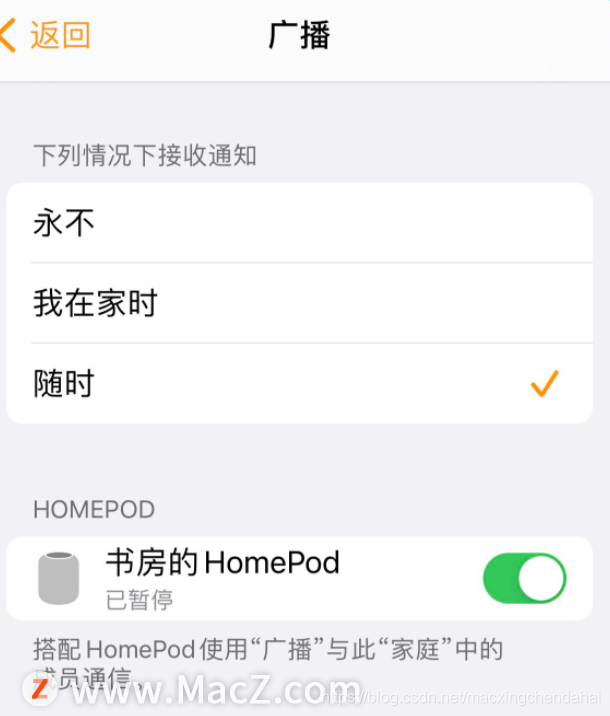
Task: Select 永不 notification option
Action: (x=298, y=223)
